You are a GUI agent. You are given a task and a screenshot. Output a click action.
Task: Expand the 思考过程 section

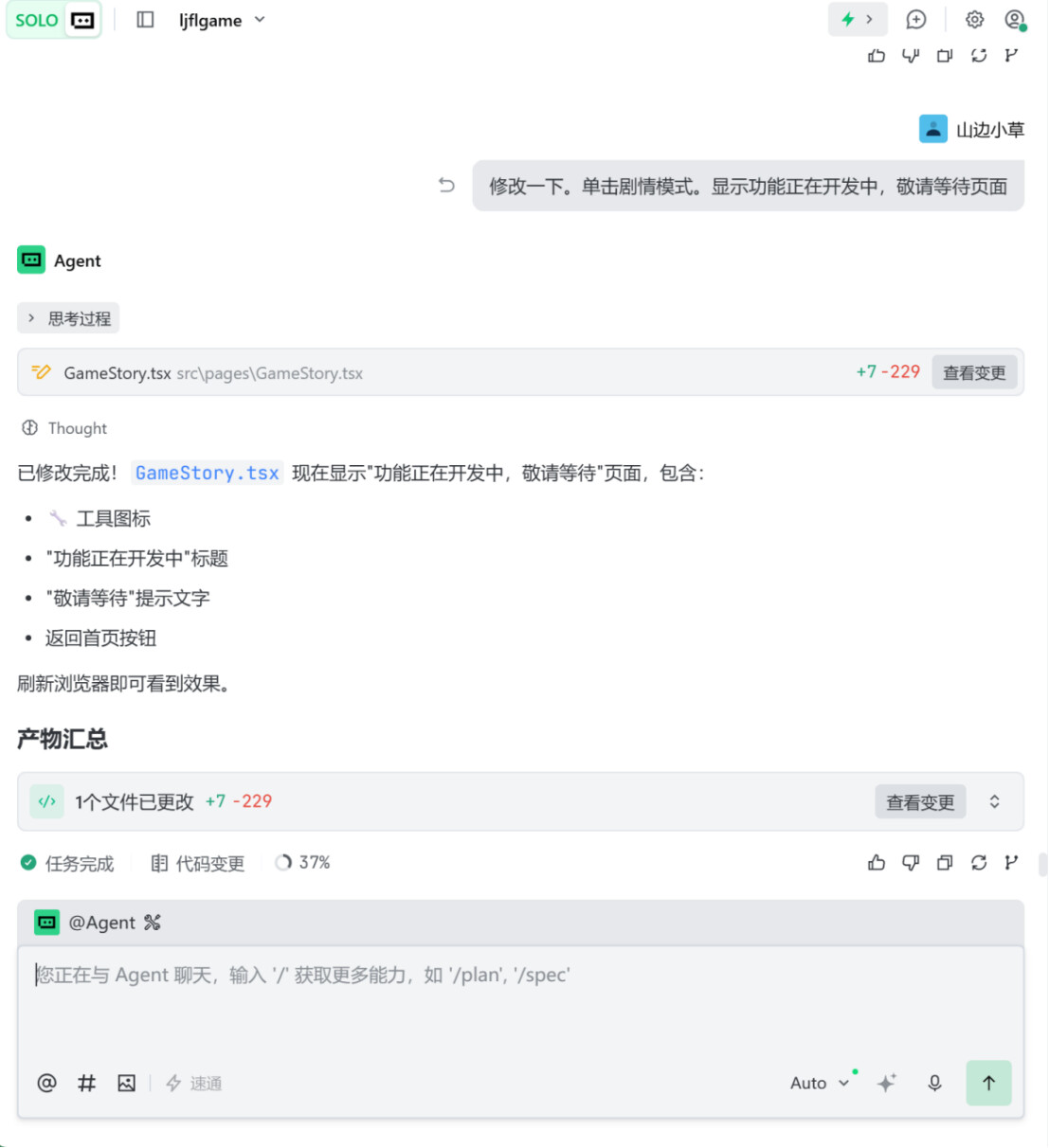[x=68, y=318]
